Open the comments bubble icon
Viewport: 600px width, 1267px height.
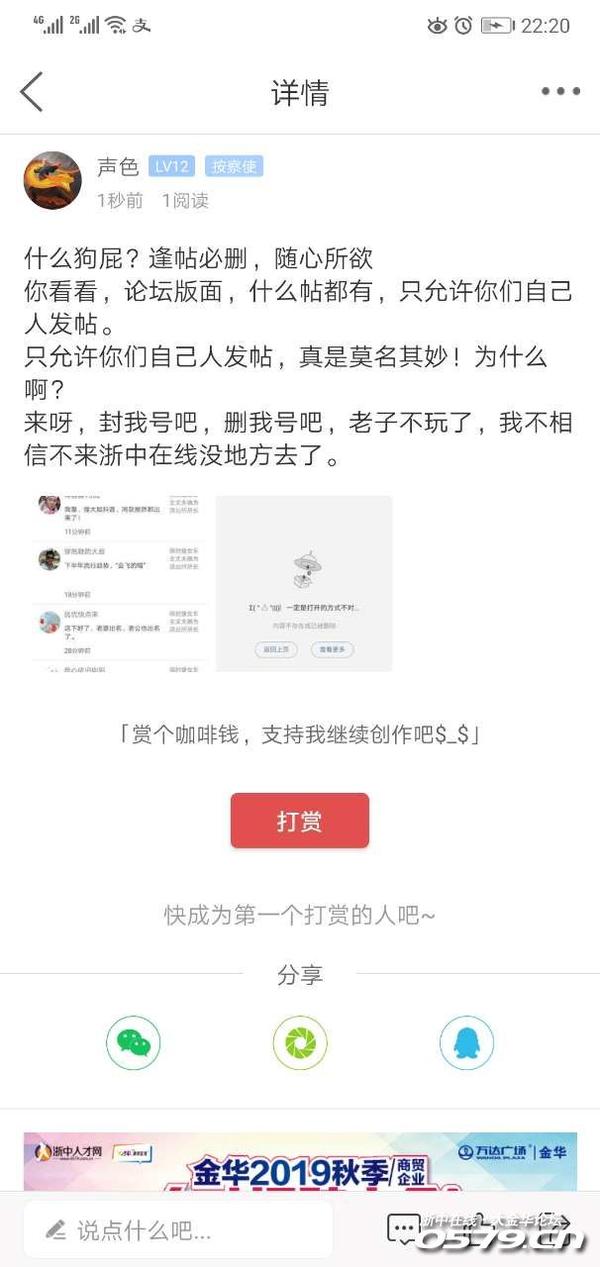(404, 1228)
